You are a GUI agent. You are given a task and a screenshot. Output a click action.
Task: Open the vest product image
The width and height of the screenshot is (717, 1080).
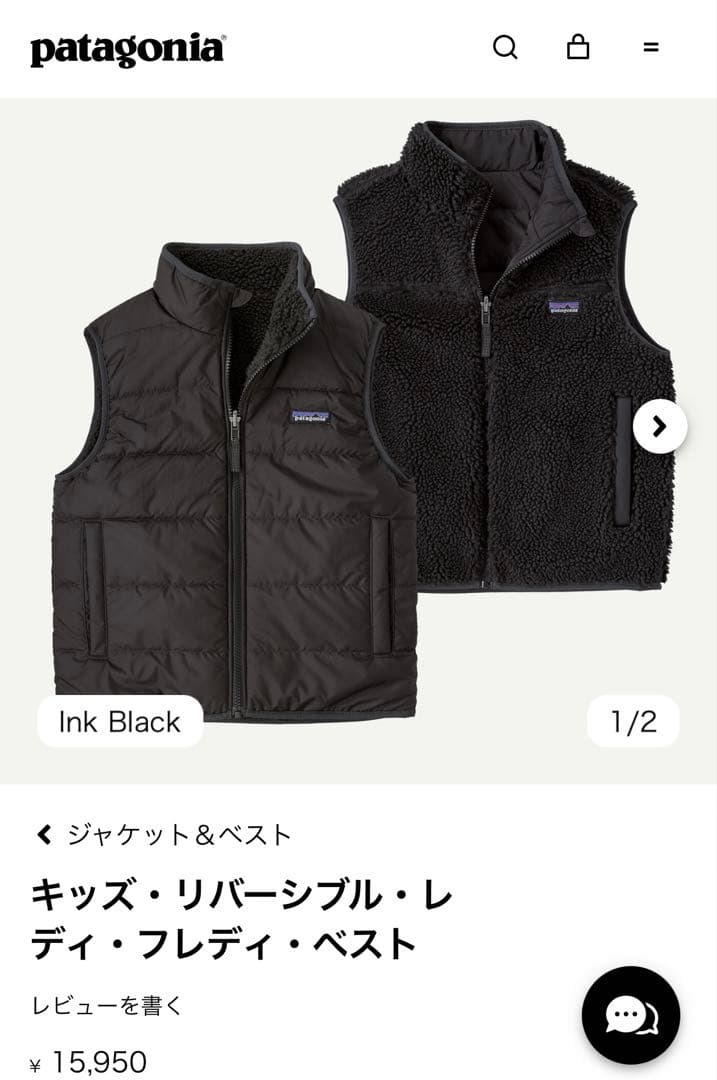click(x=358, y=420)
